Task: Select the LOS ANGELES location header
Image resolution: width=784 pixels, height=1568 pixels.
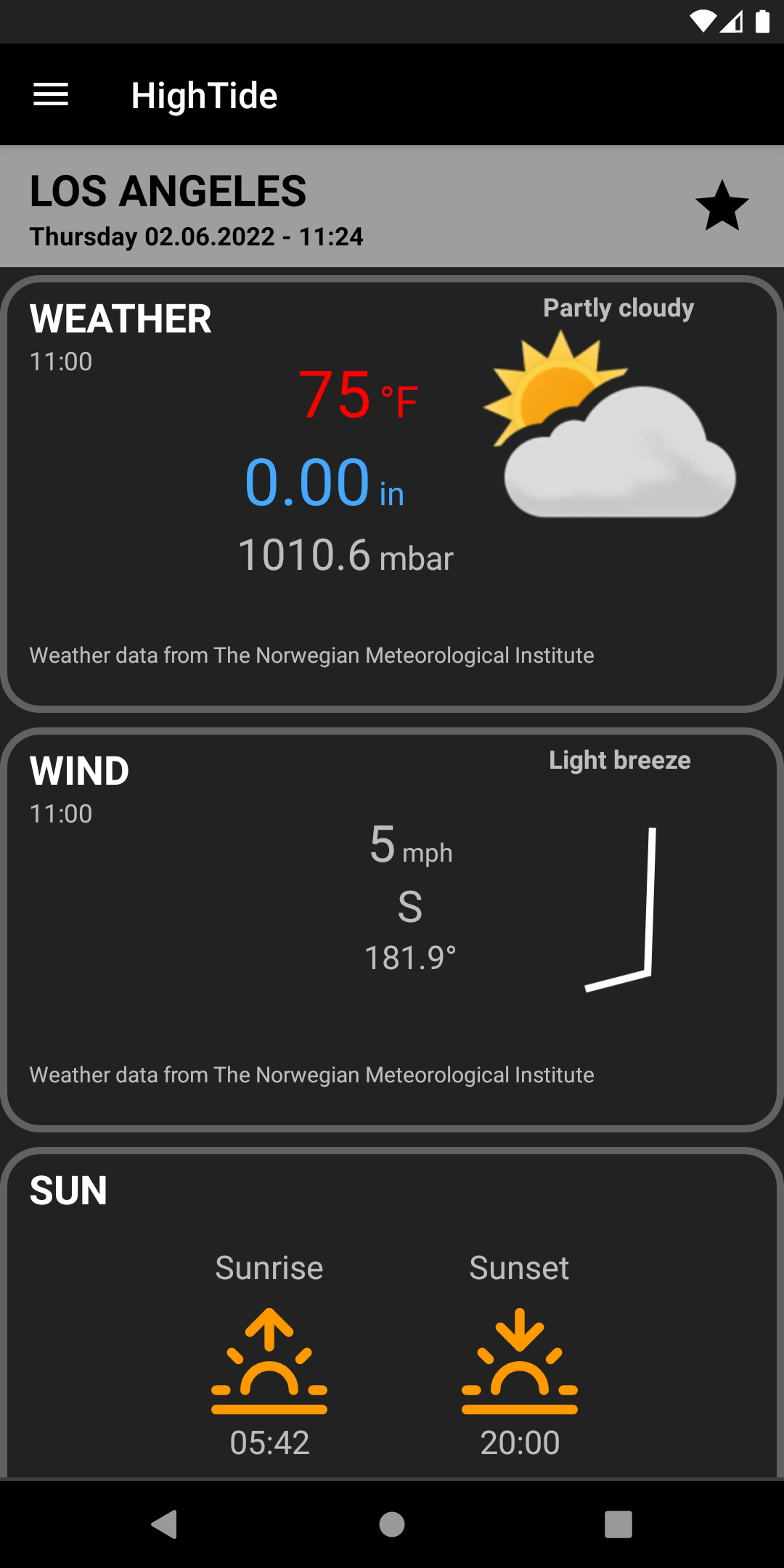Action: (168, 191)
